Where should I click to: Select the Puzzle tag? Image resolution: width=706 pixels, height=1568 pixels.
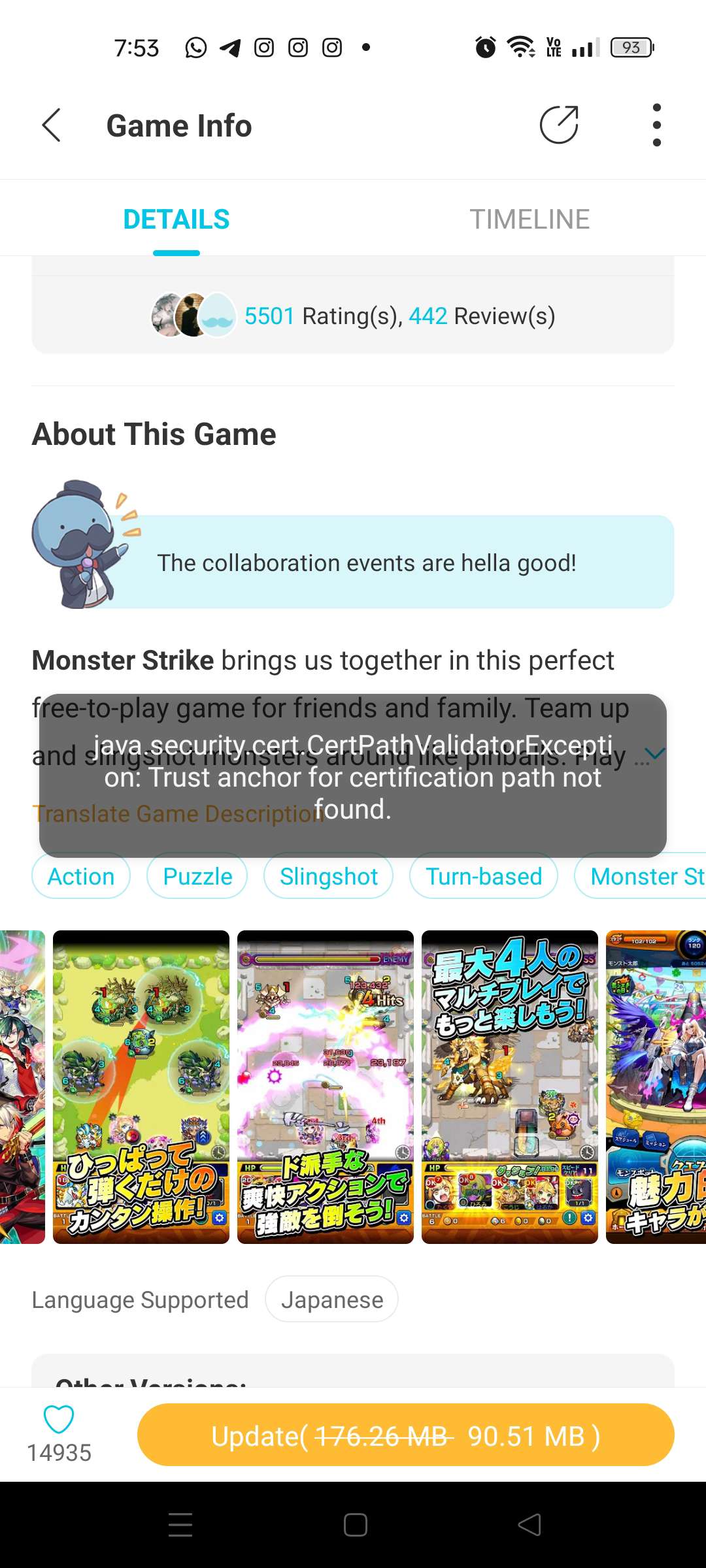click(197, 876)
